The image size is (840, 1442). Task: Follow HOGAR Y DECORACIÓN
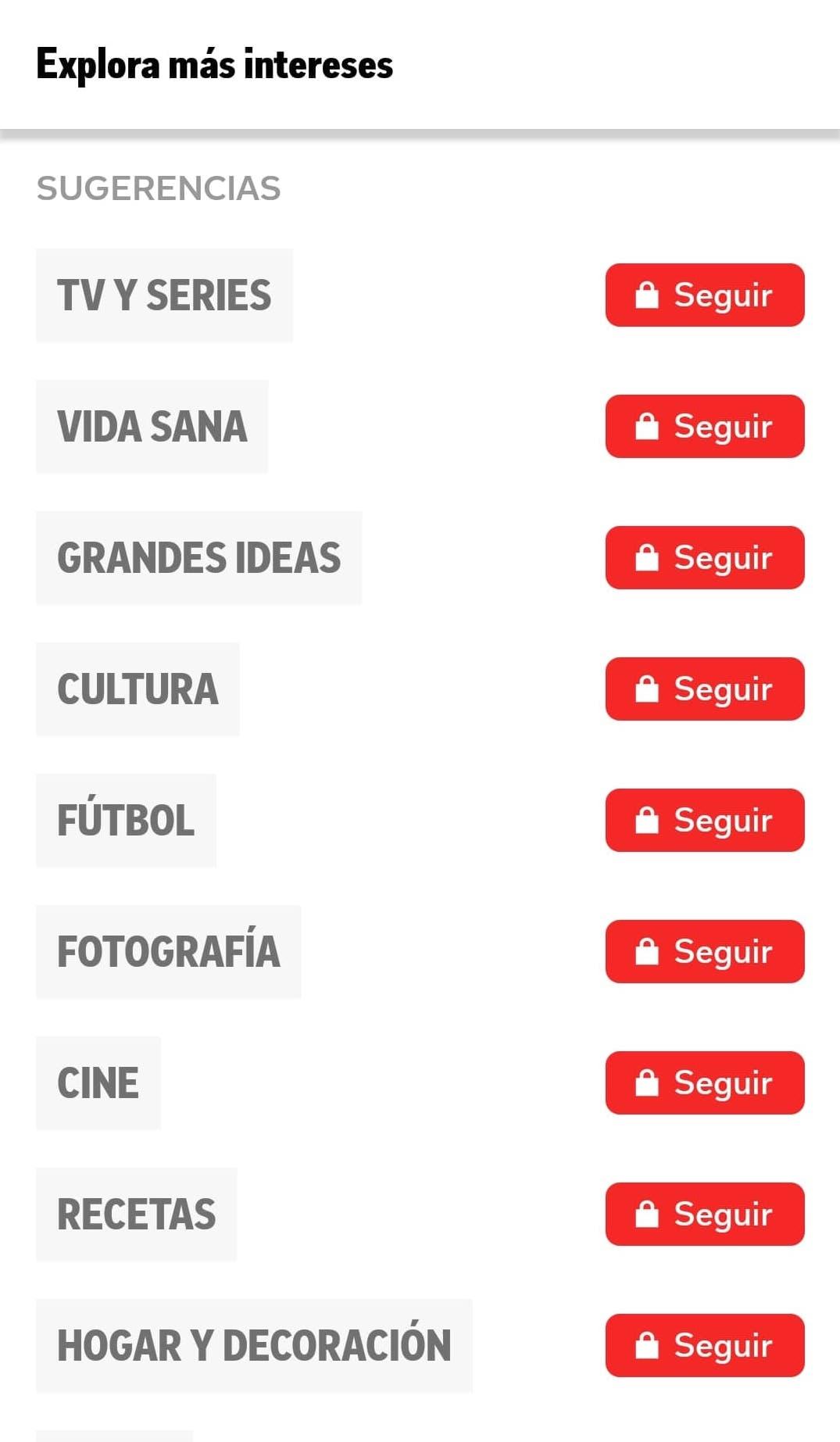[704, 1346]
